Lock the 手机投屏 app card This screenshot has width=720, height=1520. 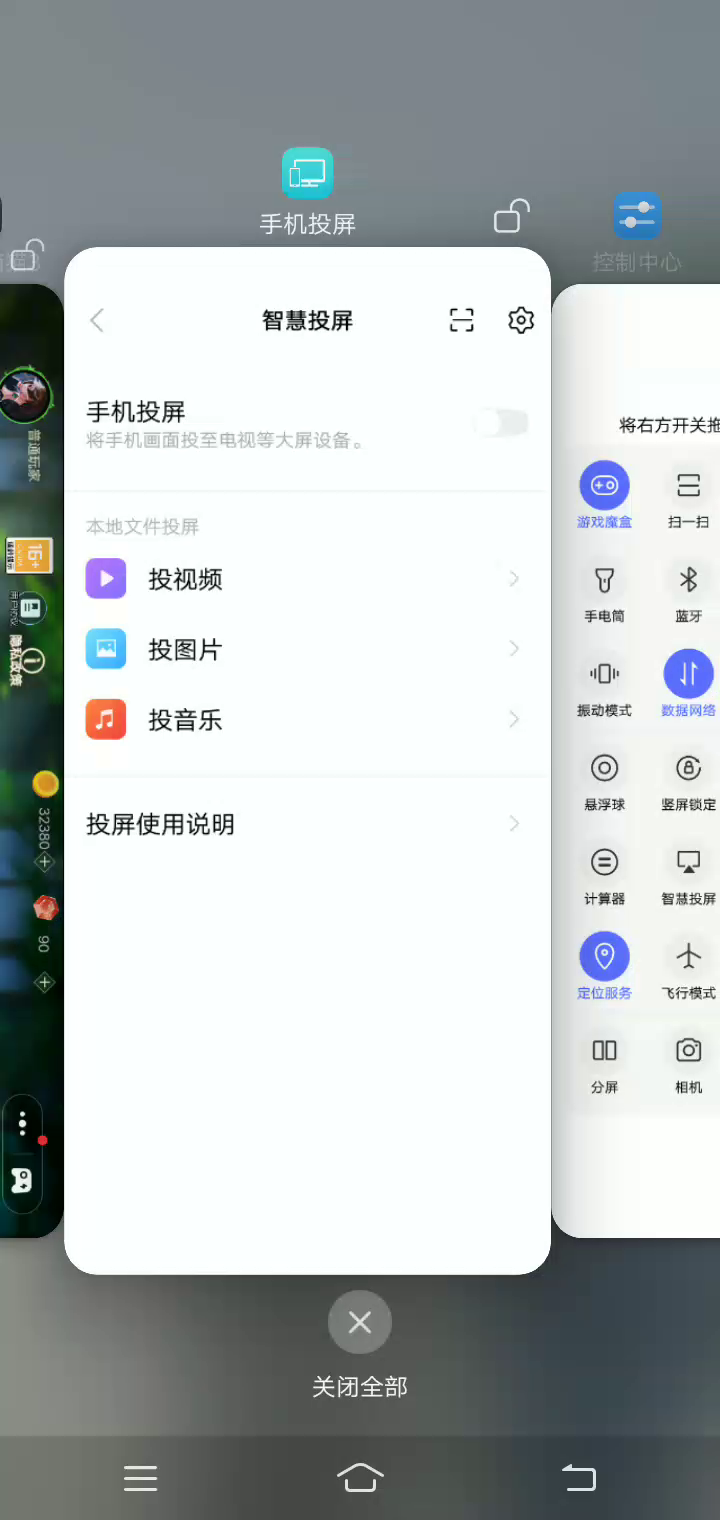(511, 216)
